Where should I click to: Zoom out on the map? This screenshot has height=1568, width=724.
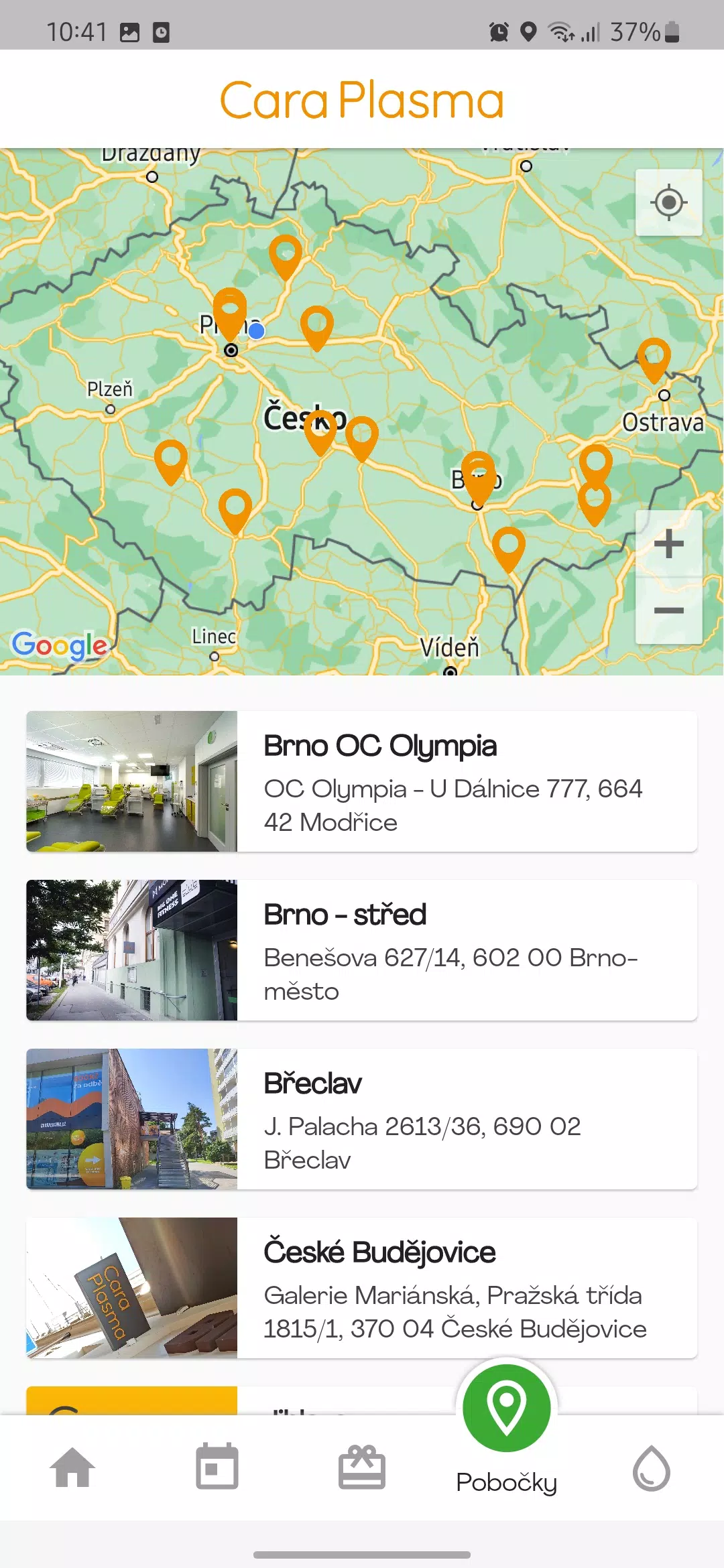coord(668,610)
